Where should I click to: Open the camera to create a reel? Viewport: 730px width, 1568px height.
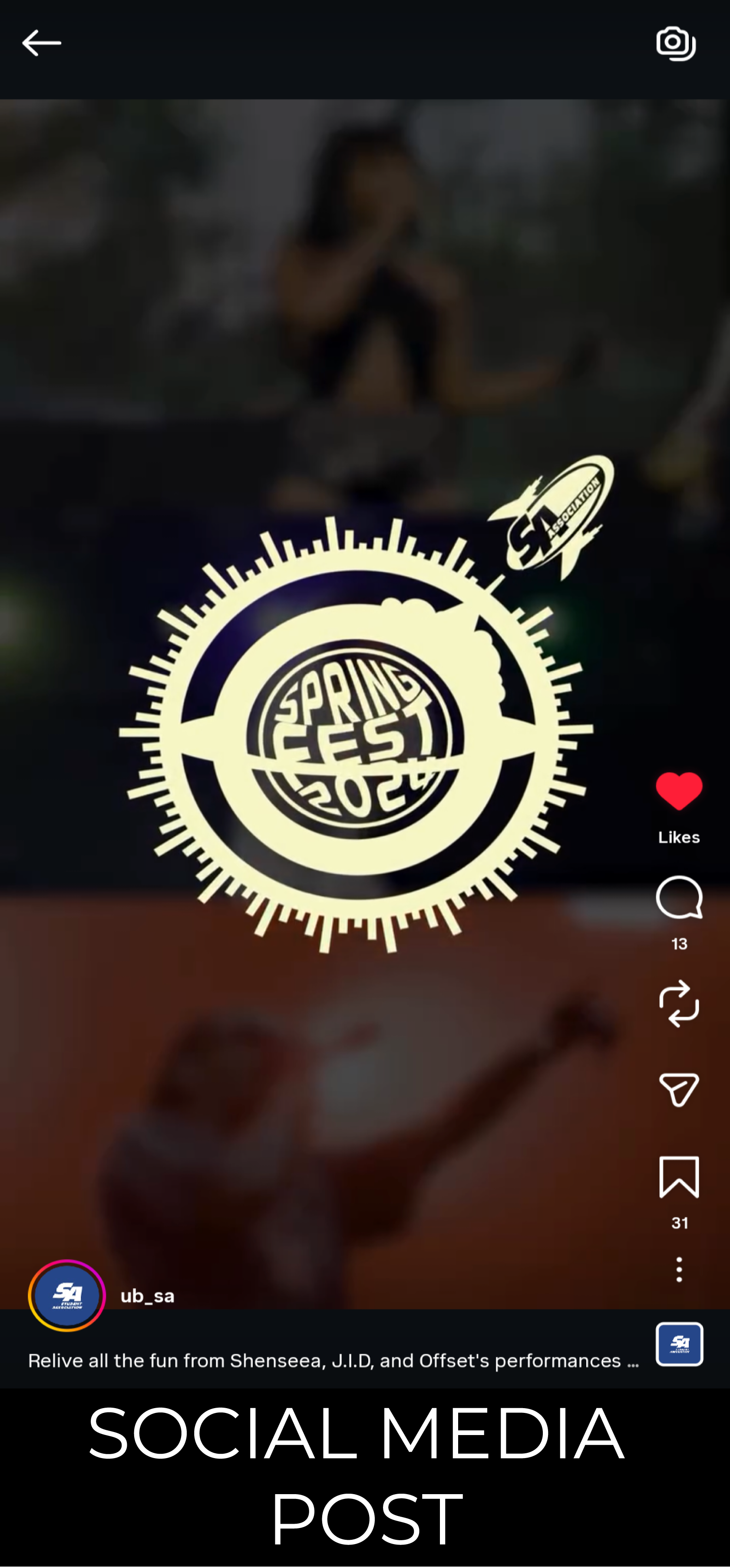[x=676, y=44]
